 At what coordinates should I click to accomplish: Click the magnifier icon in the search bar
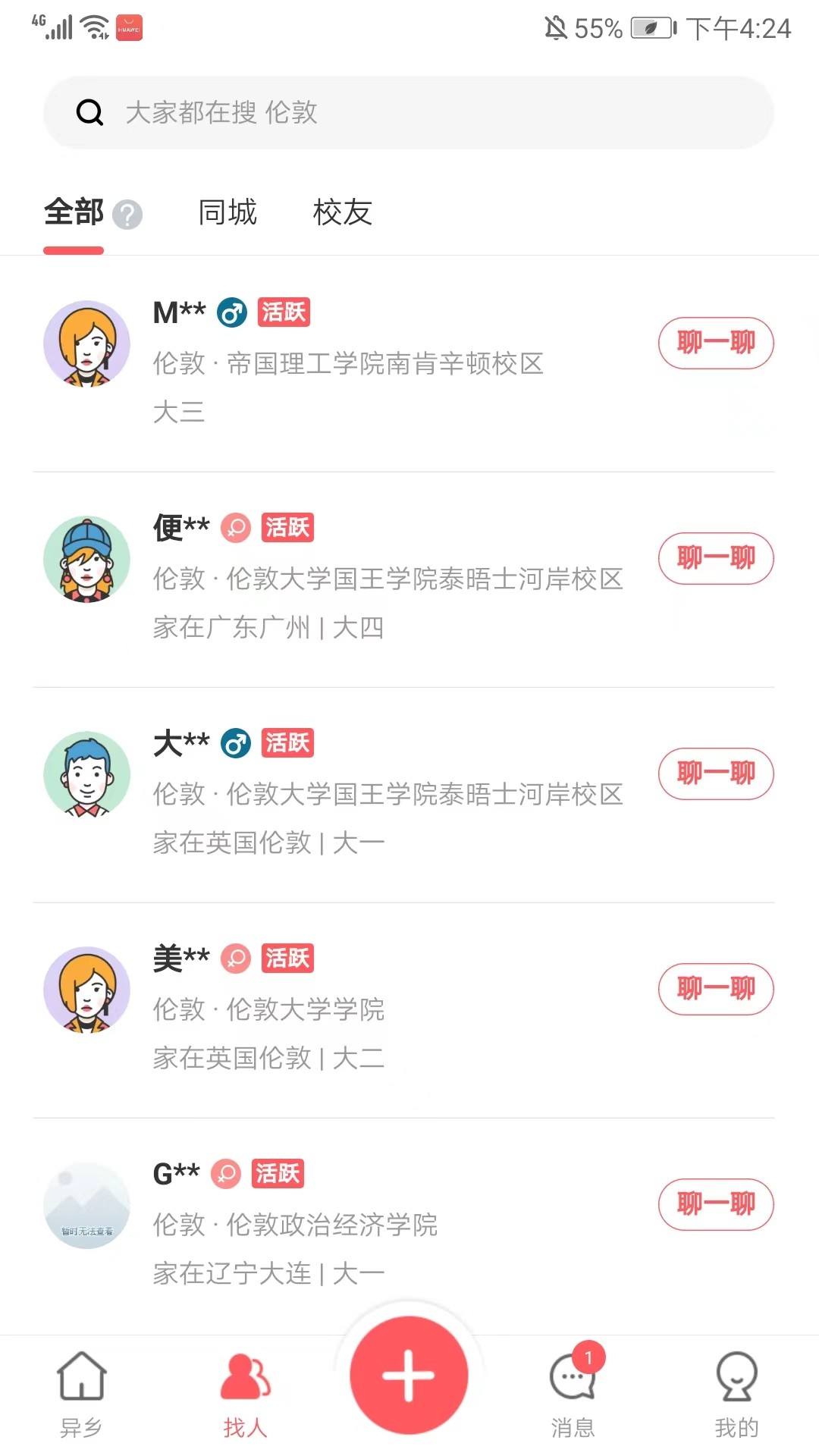[89, 111]
